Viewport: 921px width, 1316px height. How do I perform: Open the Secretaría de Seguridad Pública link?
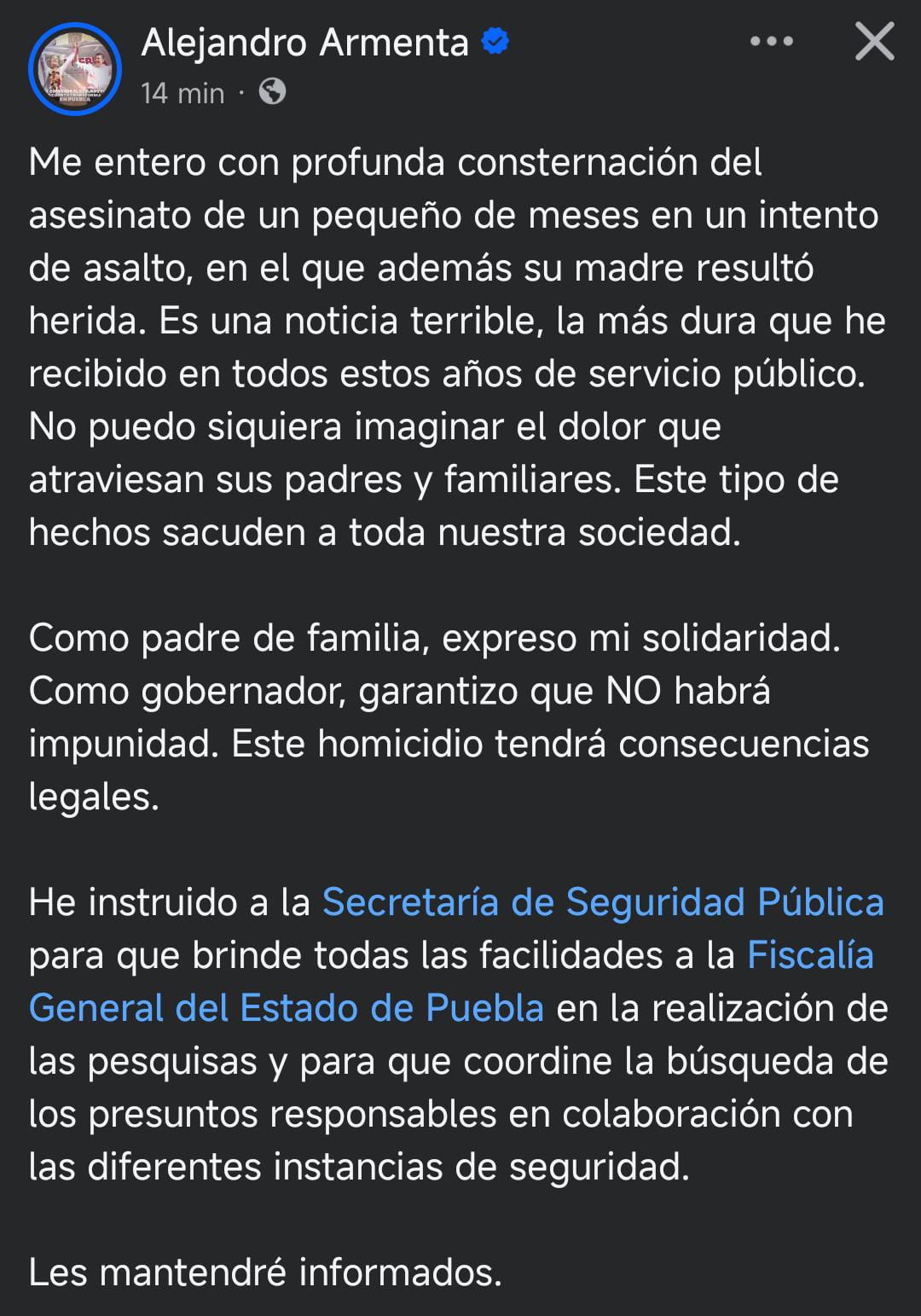[602, 902]
